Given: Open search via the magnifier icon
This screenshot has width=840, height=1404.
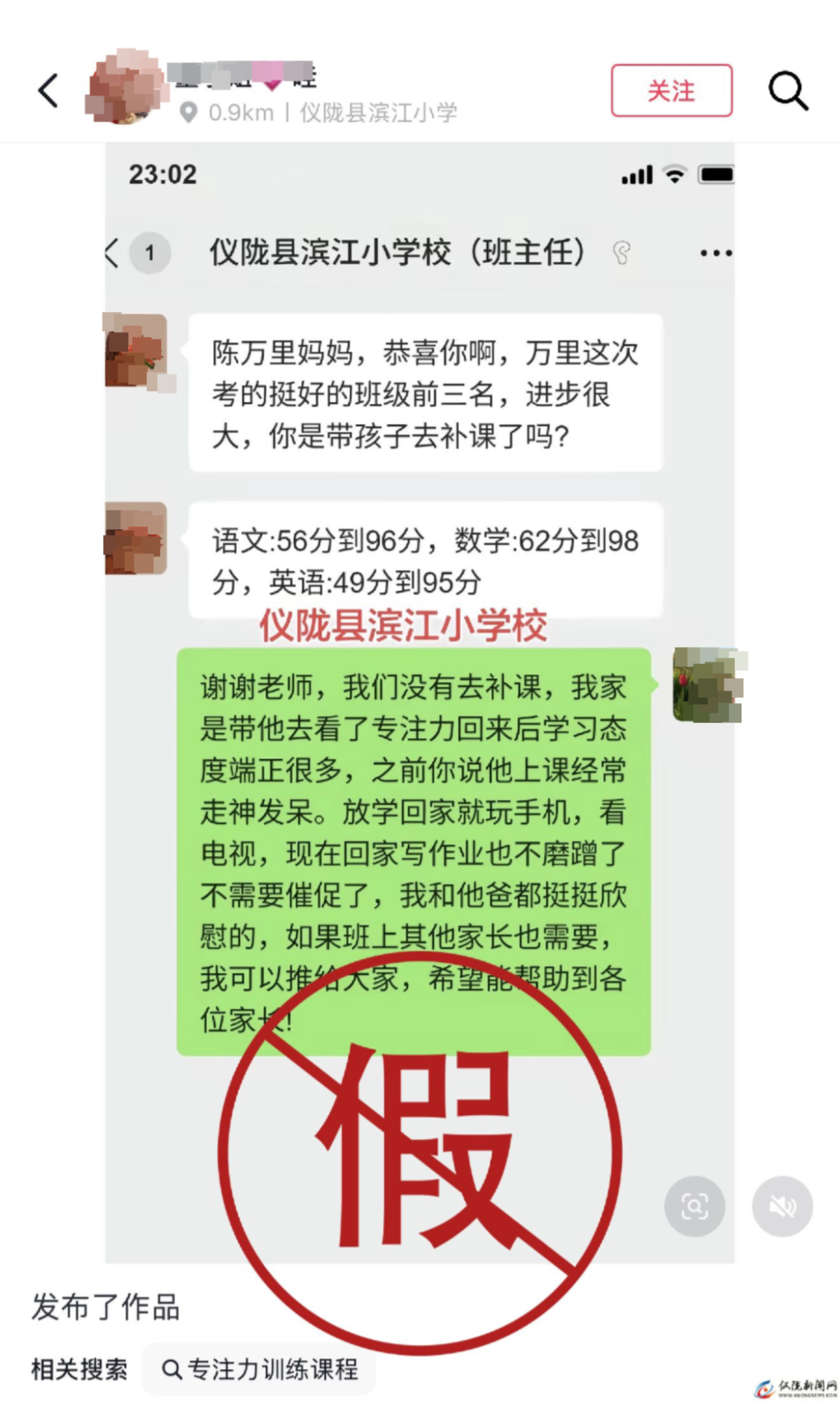Looking at the screenshot, I should [788, 90].
